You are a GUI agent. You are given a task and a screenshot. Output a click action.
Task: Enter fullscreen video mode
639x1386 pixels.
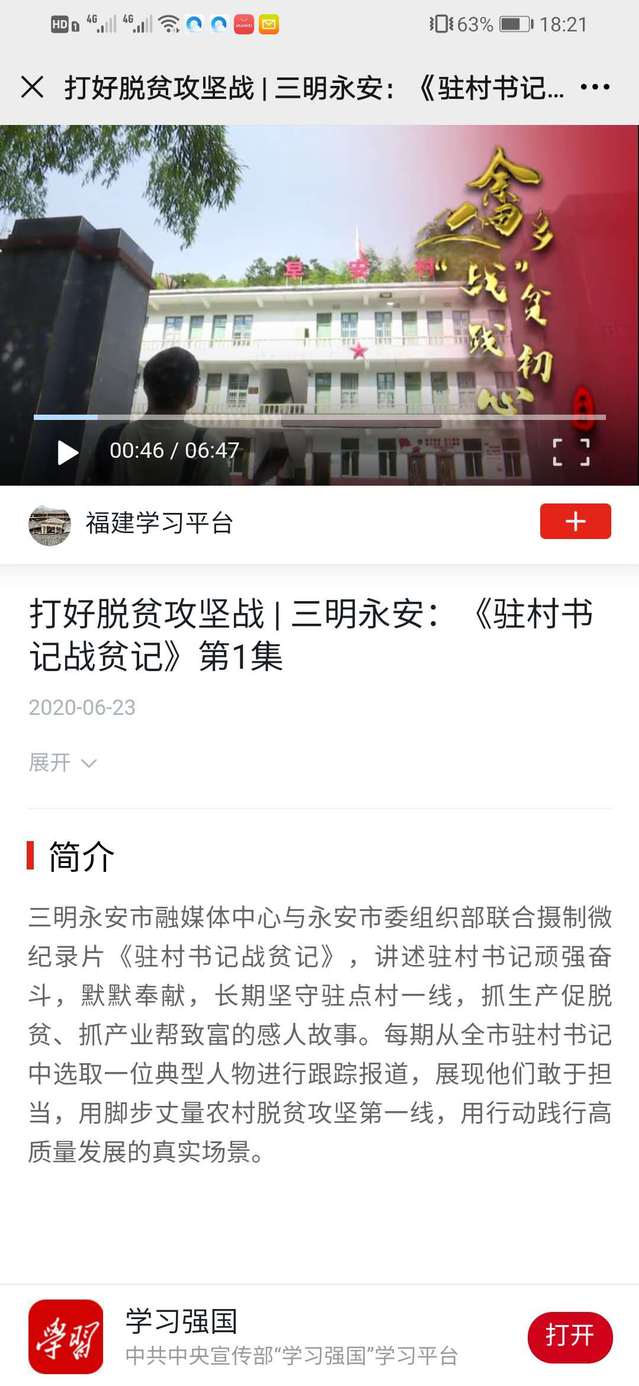(x=571, y=452)
